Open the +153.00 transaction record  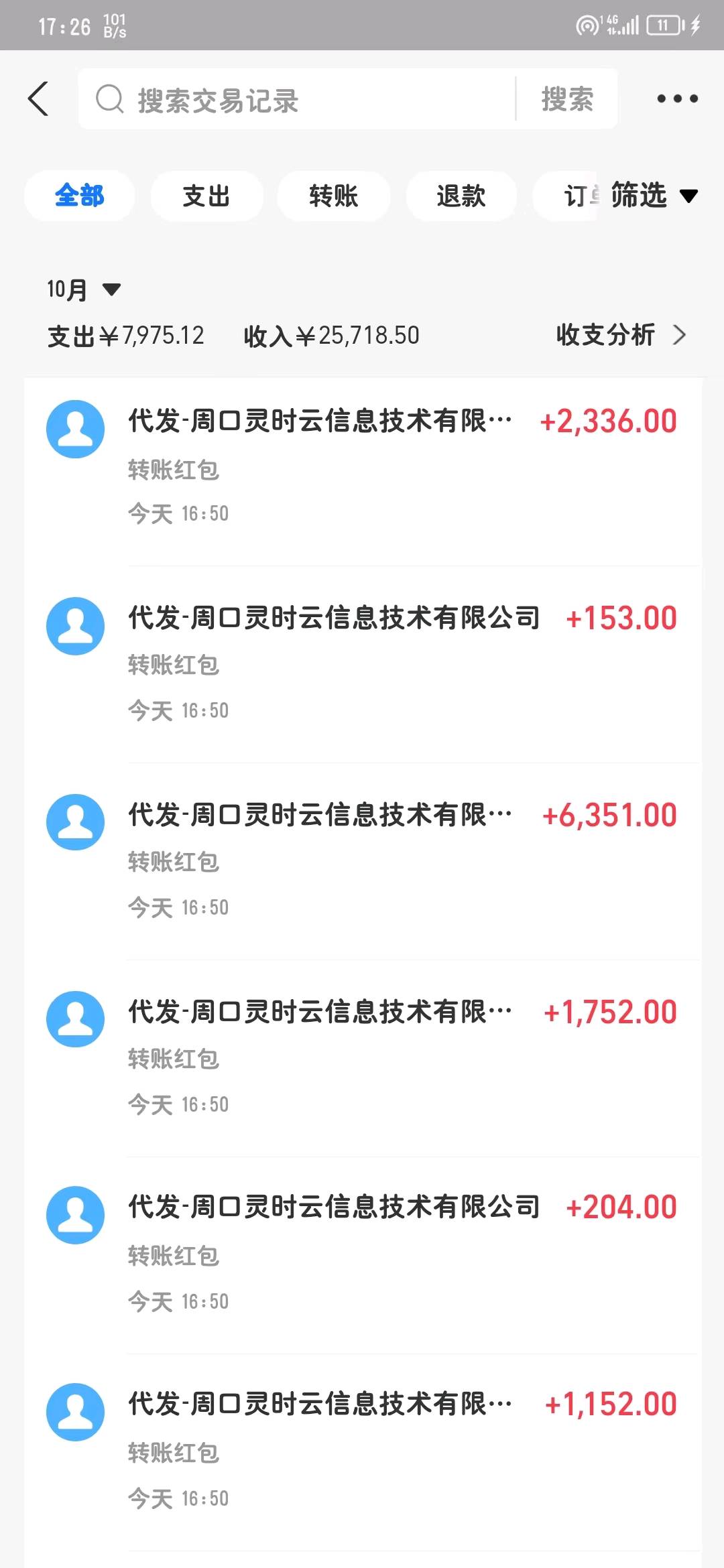pos(363,664)
